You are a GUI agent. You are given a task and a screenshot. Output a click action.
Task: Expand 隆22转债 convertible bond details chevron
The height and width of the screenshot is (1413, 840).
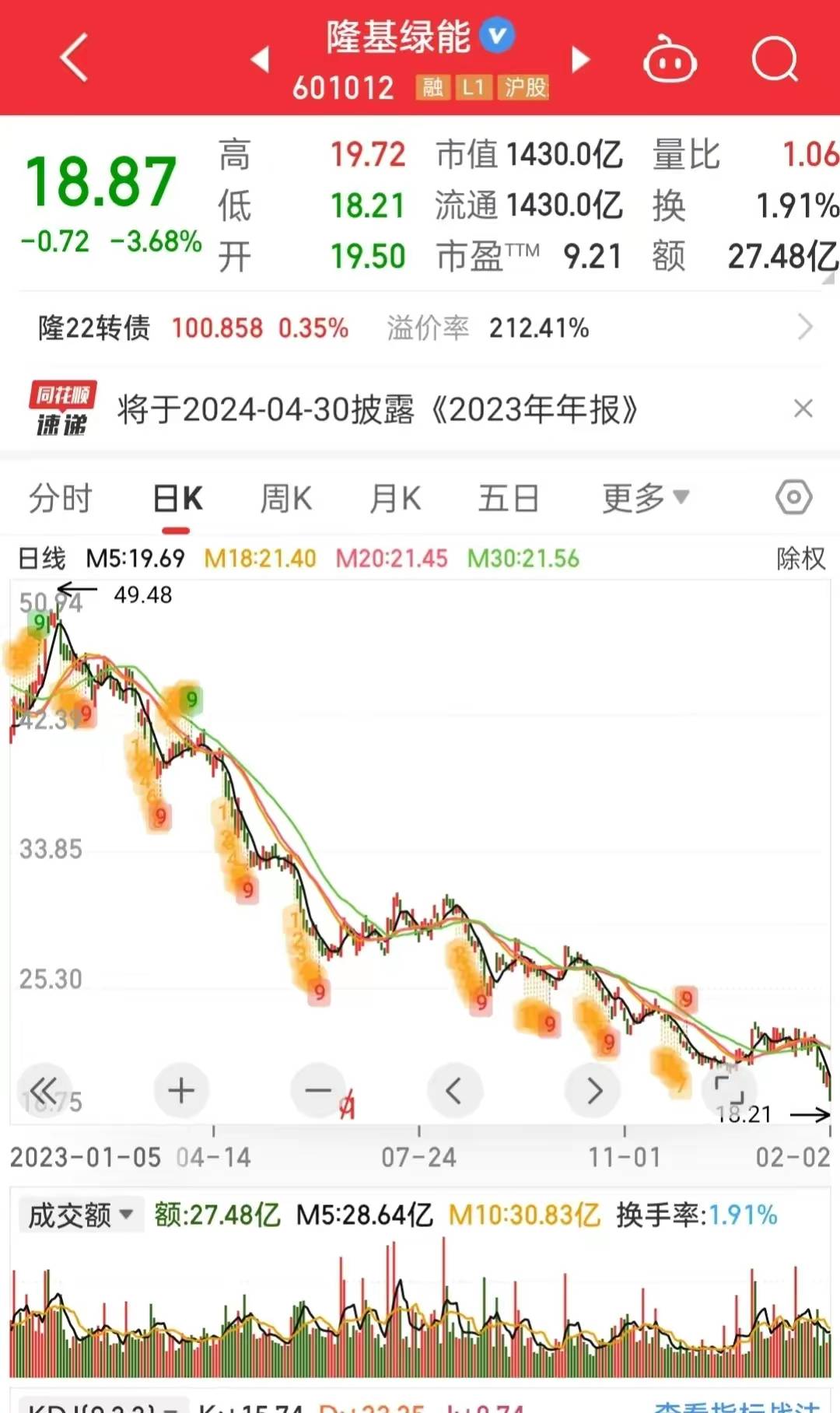coord(805,328)
